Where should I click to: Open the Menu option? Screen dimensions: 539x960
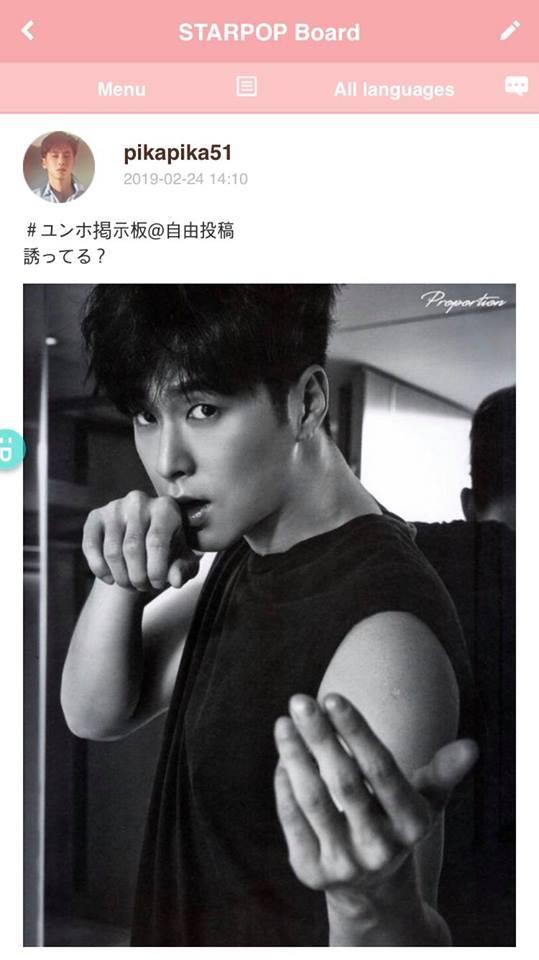tap(121, 89)
